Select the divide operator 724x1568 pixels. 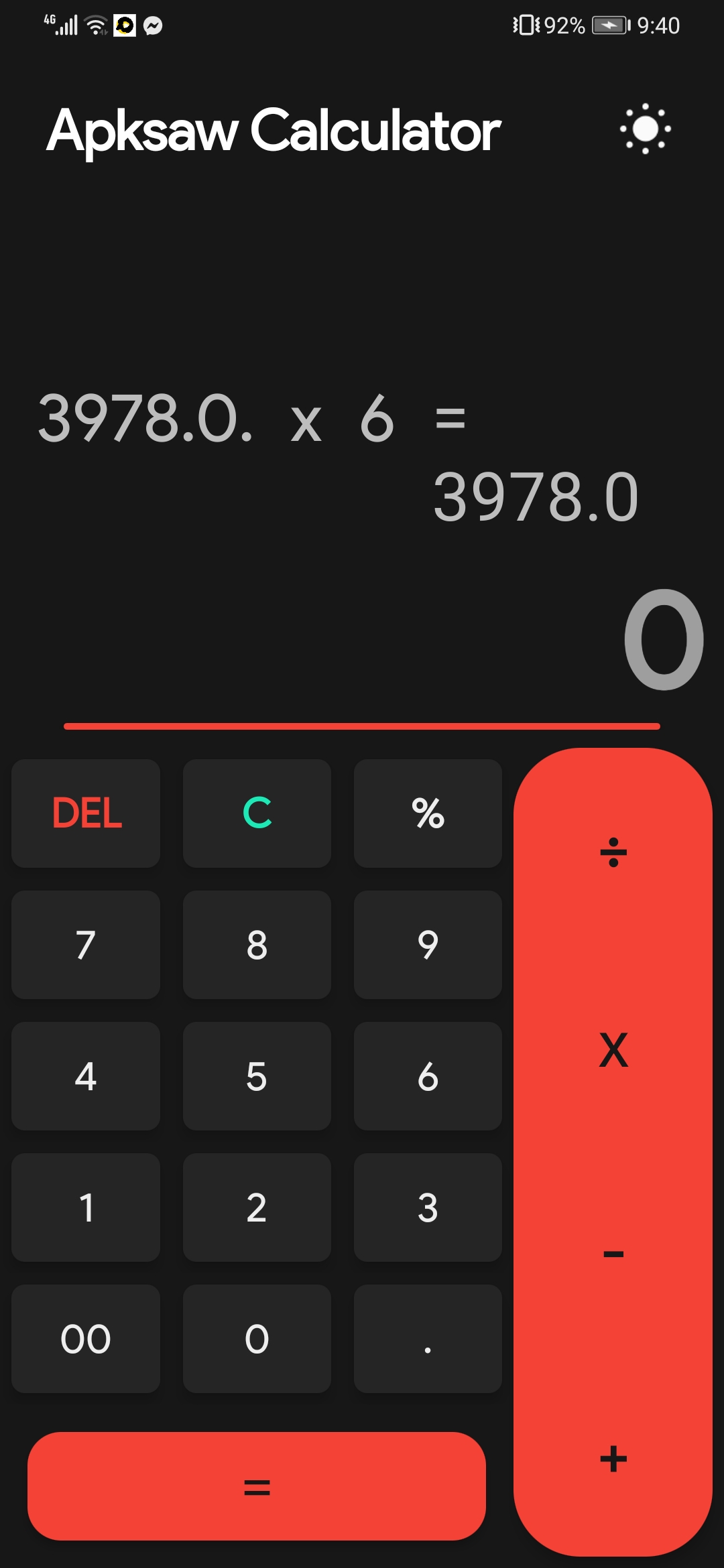pos(613,852)
